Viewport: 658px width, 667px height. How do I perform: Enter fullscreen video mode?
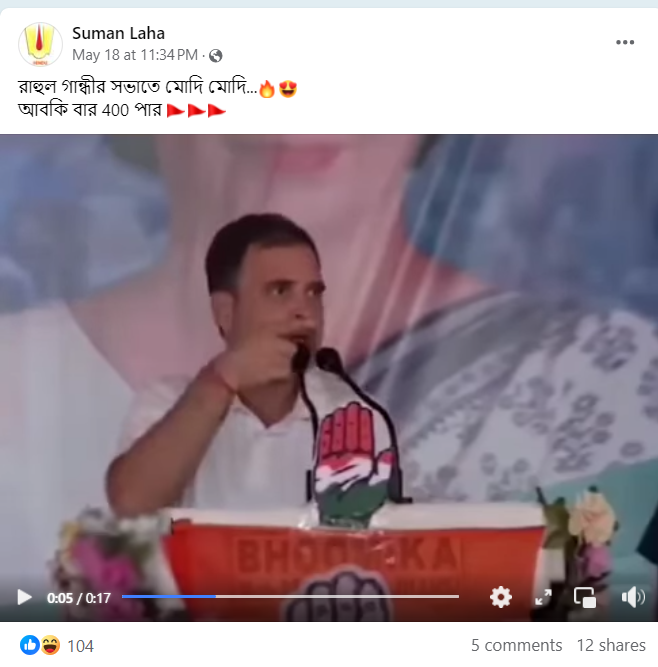[544, 598]
